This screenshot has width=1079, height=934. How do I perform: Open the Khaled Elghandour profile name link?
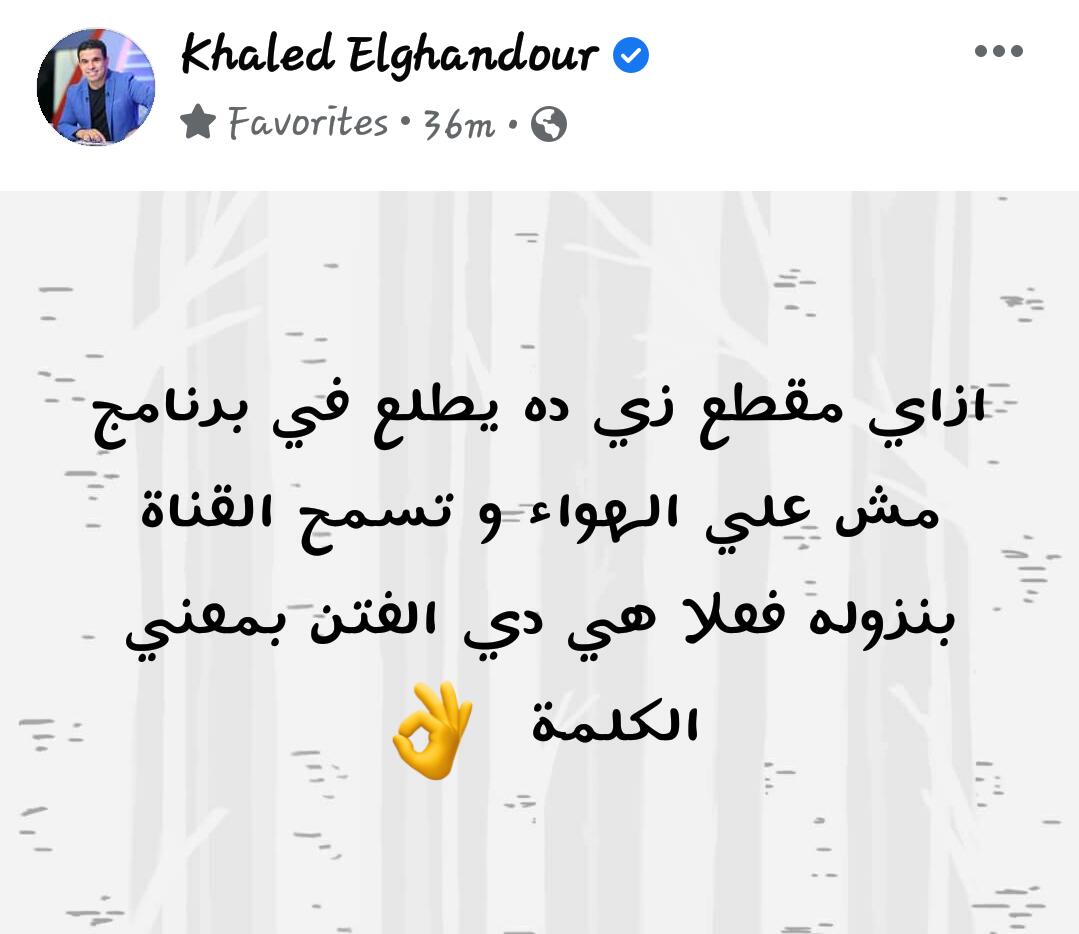tap(389, 56)
